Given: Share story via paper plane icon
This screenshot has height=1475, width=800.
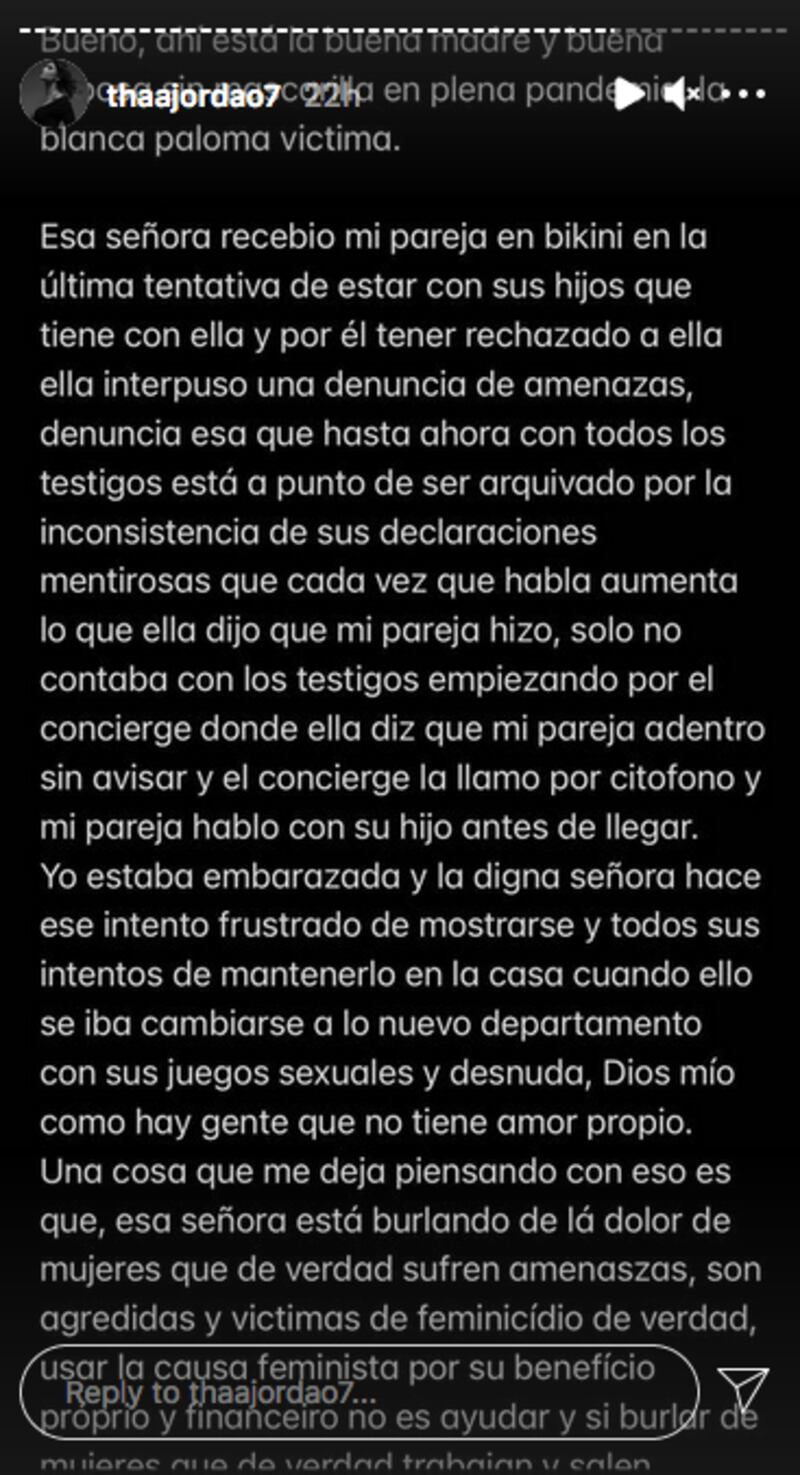Looking at the screenshot, I should point(744,1391).
